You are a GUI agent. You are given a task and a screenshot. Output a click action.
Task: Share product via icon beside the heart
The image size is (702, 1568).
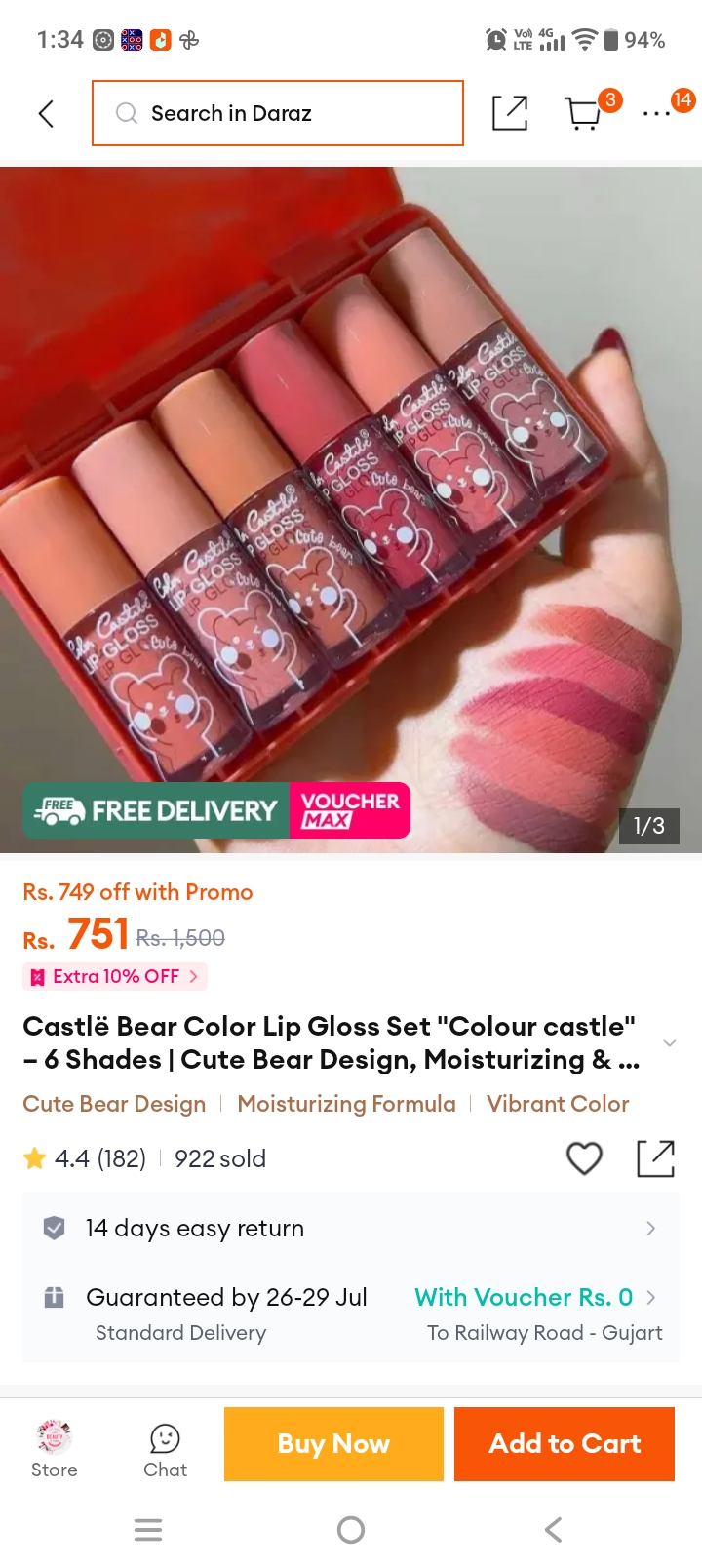pyautogui.click(x=656, y=1158)
